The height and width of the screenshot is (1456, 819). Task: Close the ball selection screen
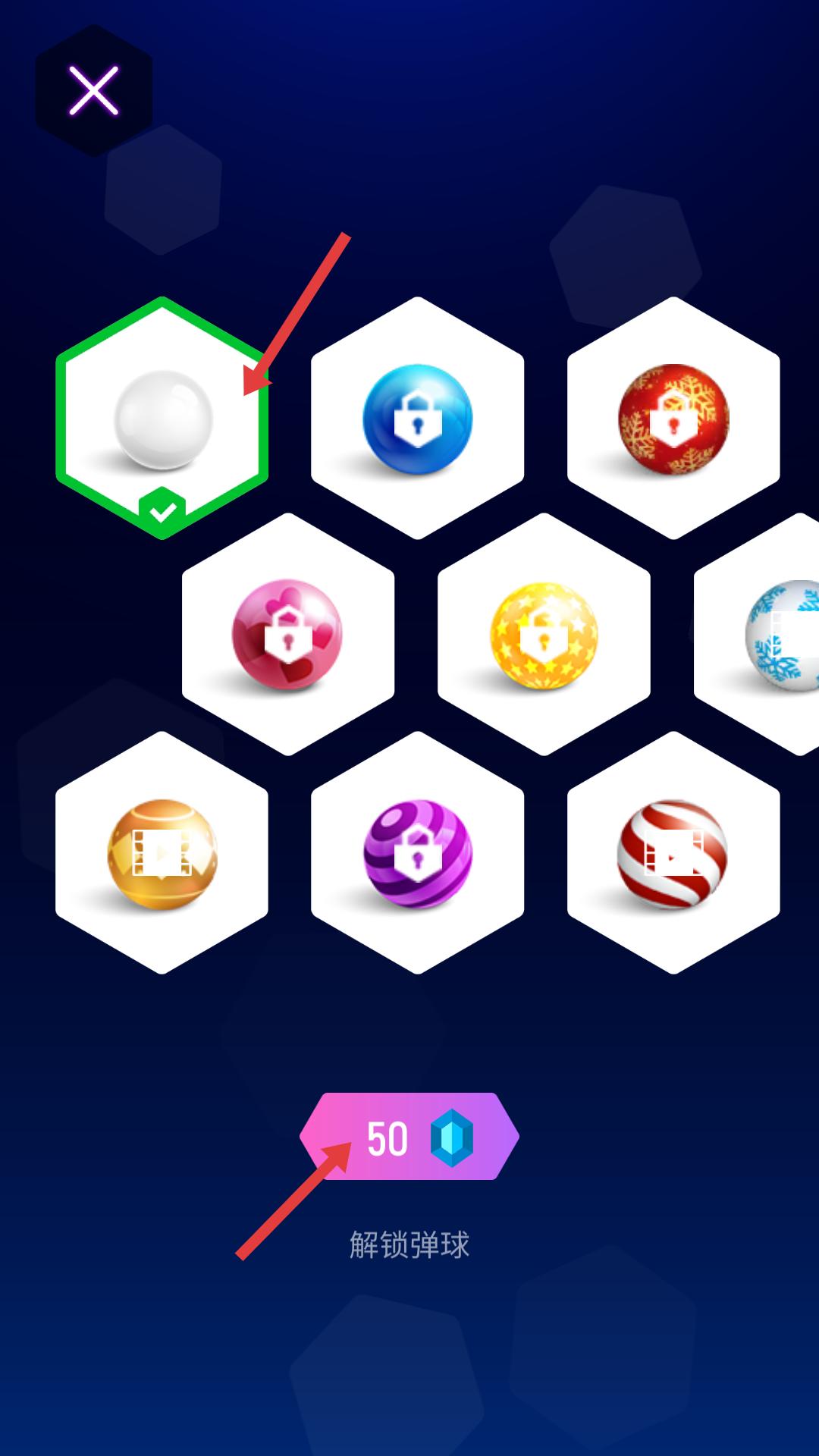point(94,91)
